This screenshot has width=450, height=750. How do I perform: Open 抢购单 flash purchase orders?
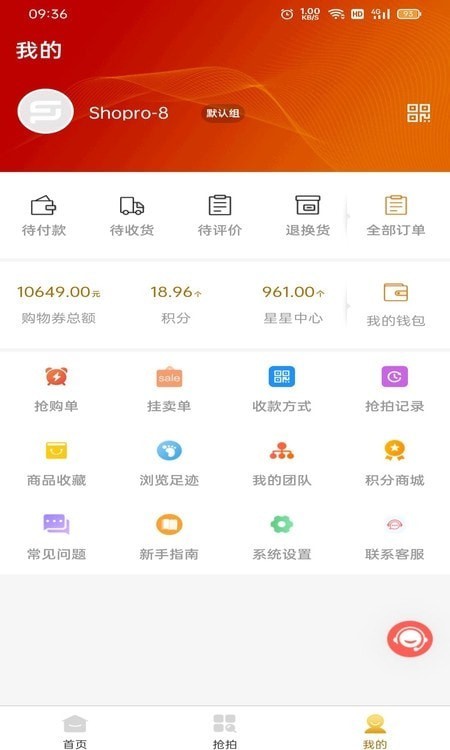pos(56,389)
